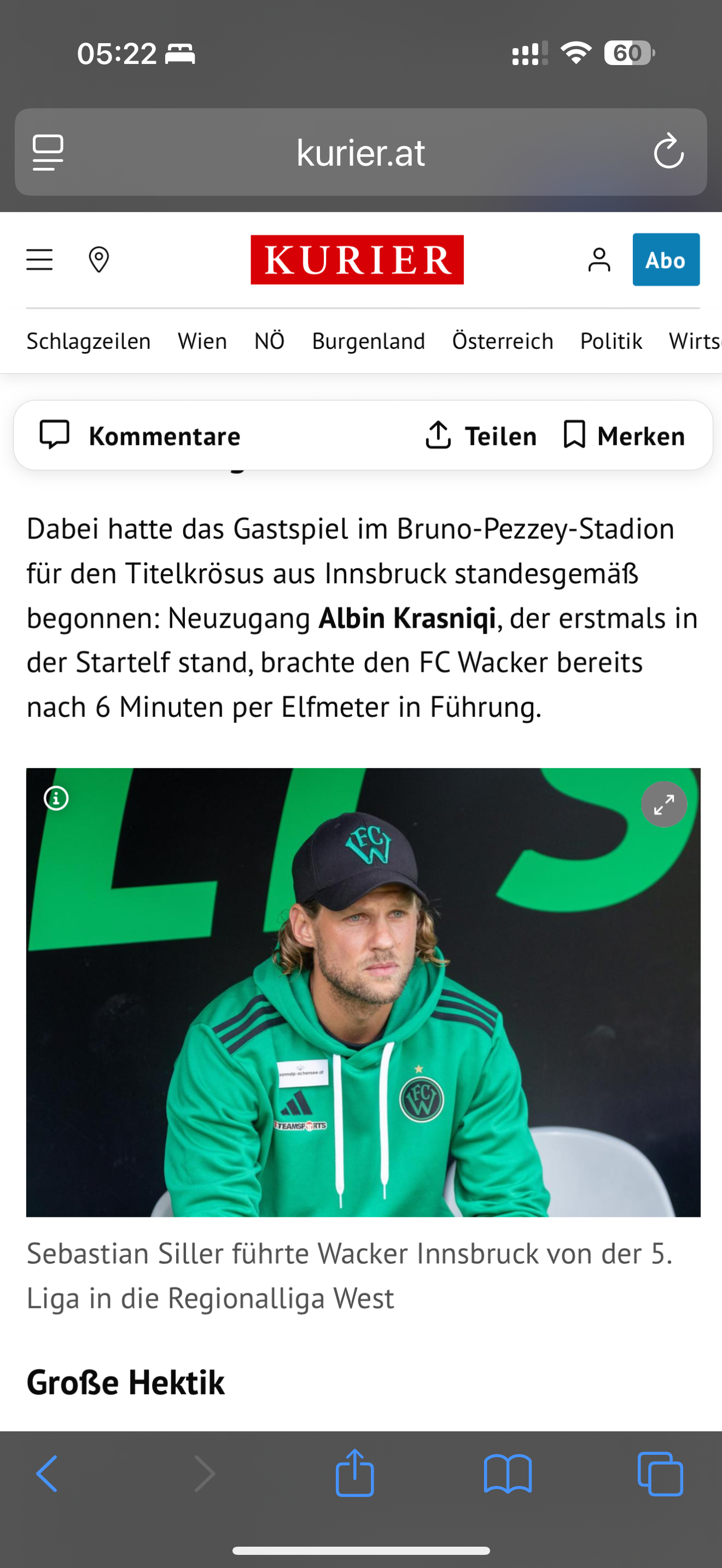The height and width of the screenshot is (1568, 722).
Task: Select the NÖ section
Action: pyautogui.click(x=269, y=342)
